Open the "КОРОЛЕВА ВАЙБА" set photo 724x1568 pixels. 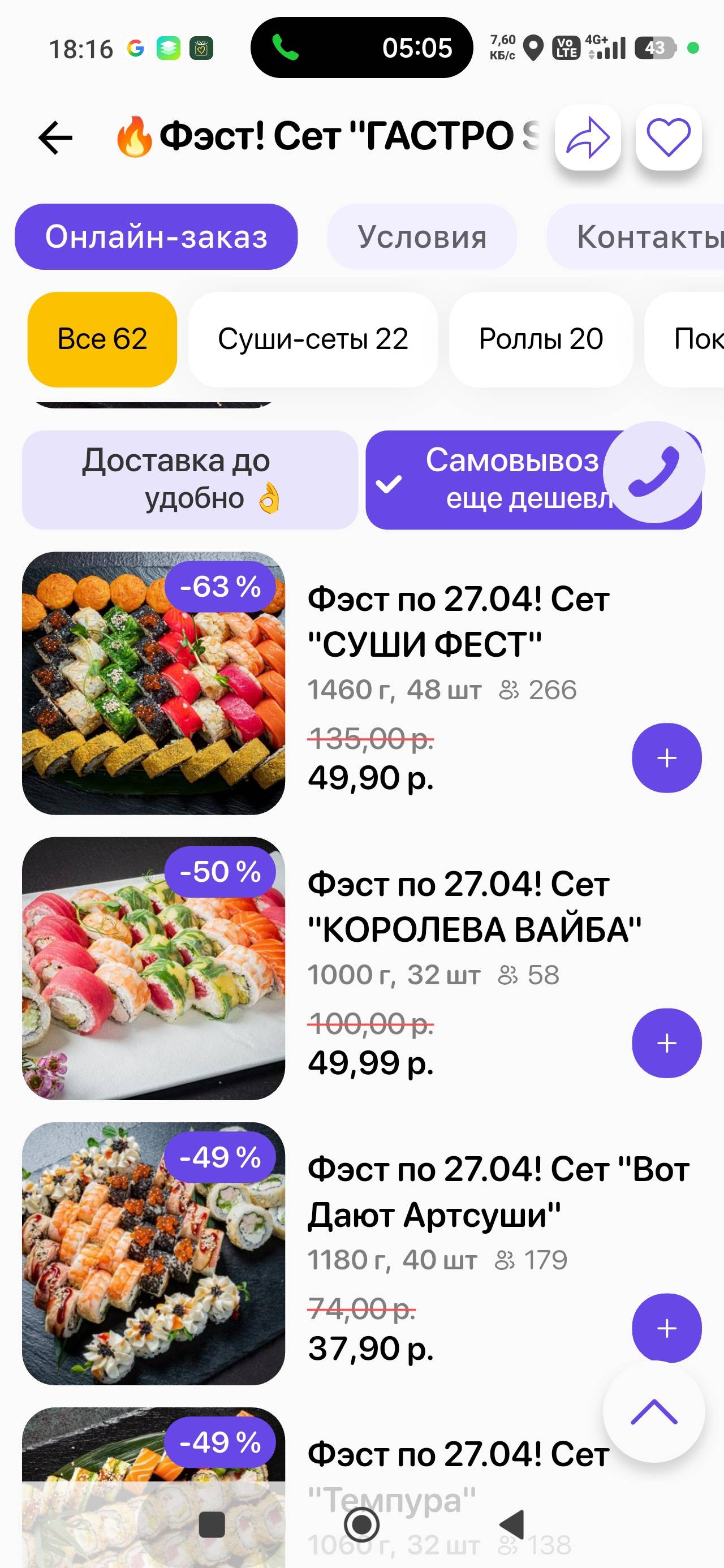(x=153, y=968)
